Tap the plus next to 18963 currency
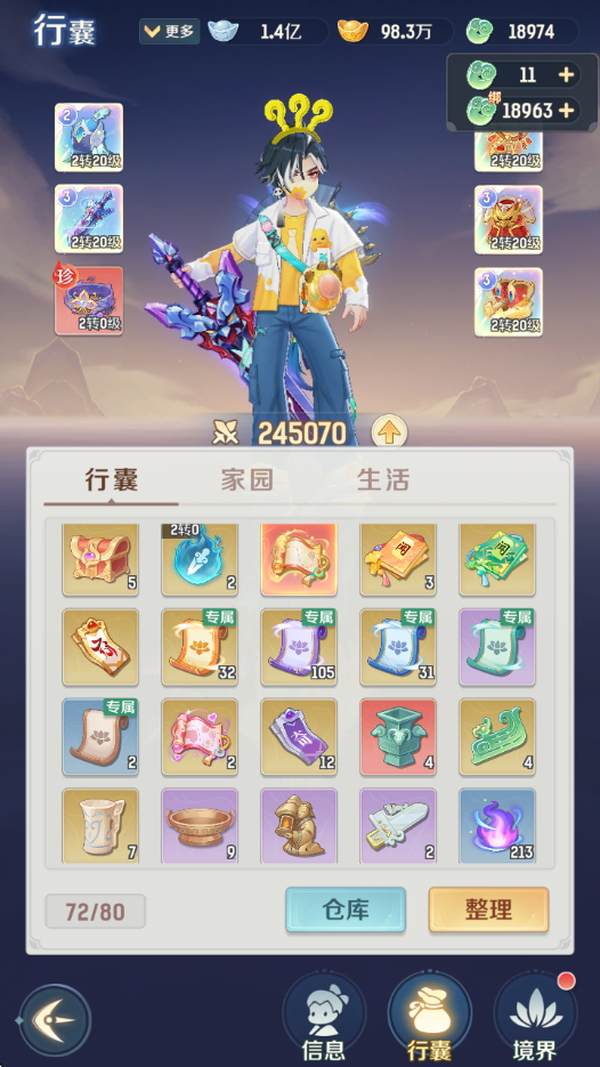The image size is (600, 1067). (x=566, y=111)
